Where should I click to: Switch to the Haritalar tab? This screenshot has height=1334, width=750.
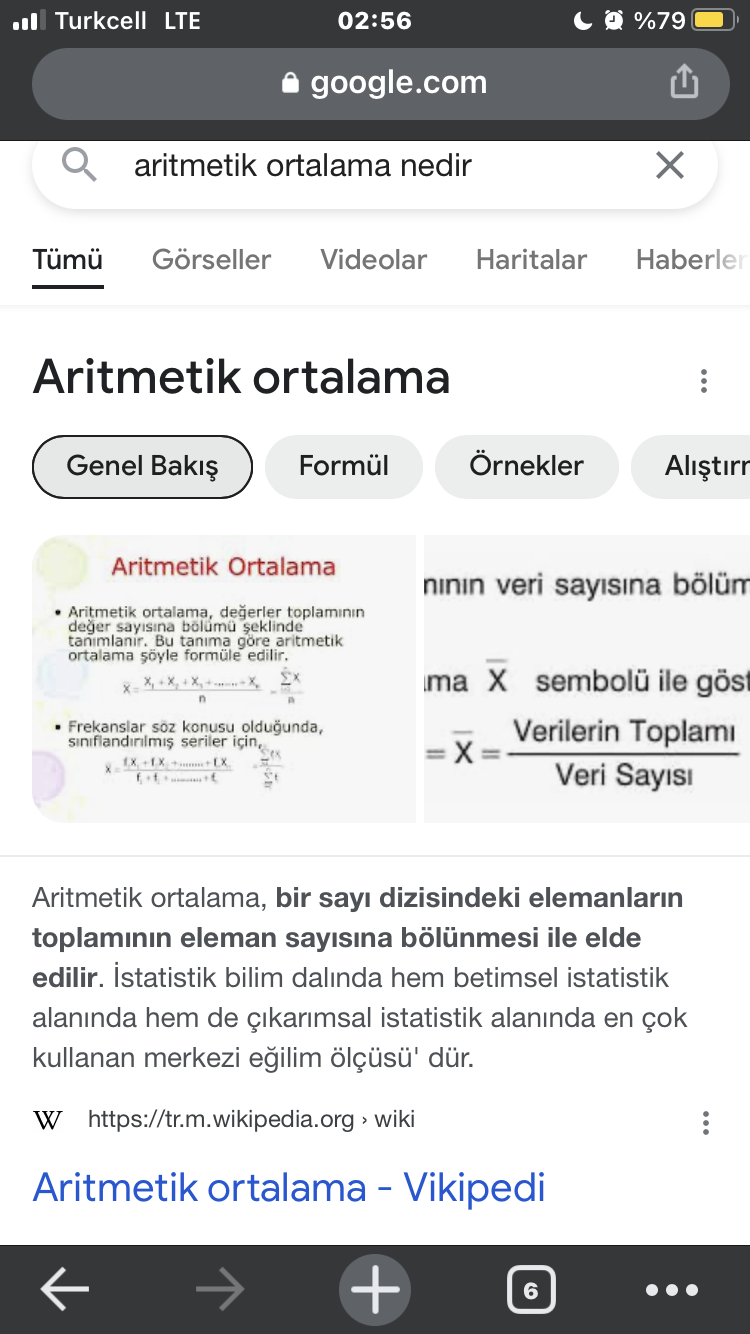pyautogui.click(x=531, y=260)
